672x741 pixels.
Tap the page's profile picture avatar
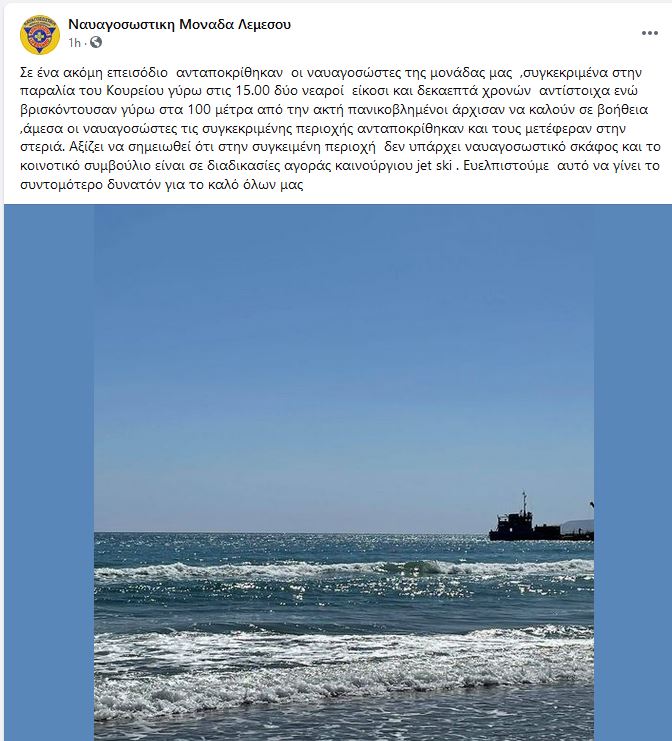(x=40, y=34)
